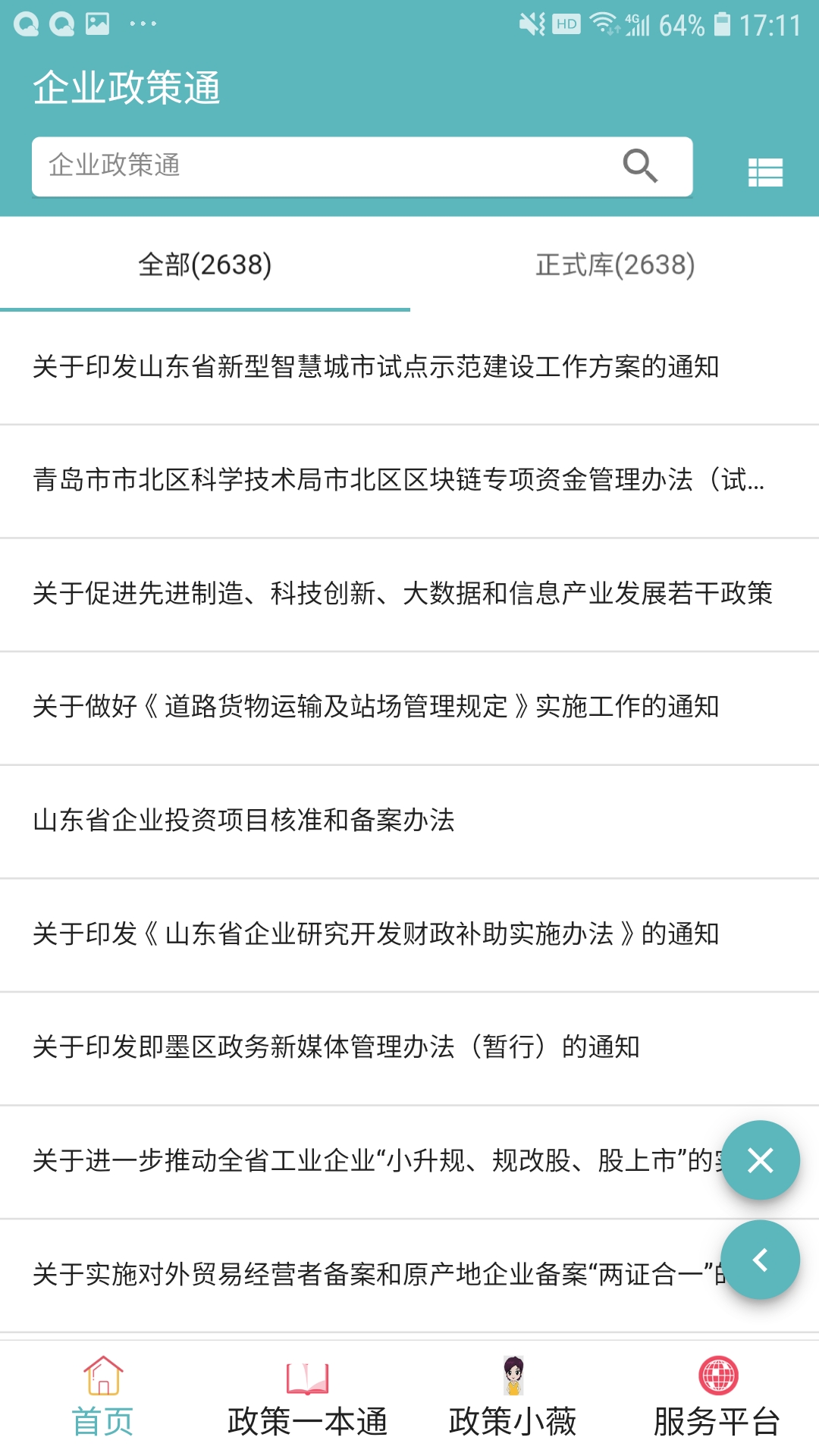Select the 道路货物运输及站场管理规定 notice
The width and height of the screenshot is (819, 1456).
[x=377, y=707]
